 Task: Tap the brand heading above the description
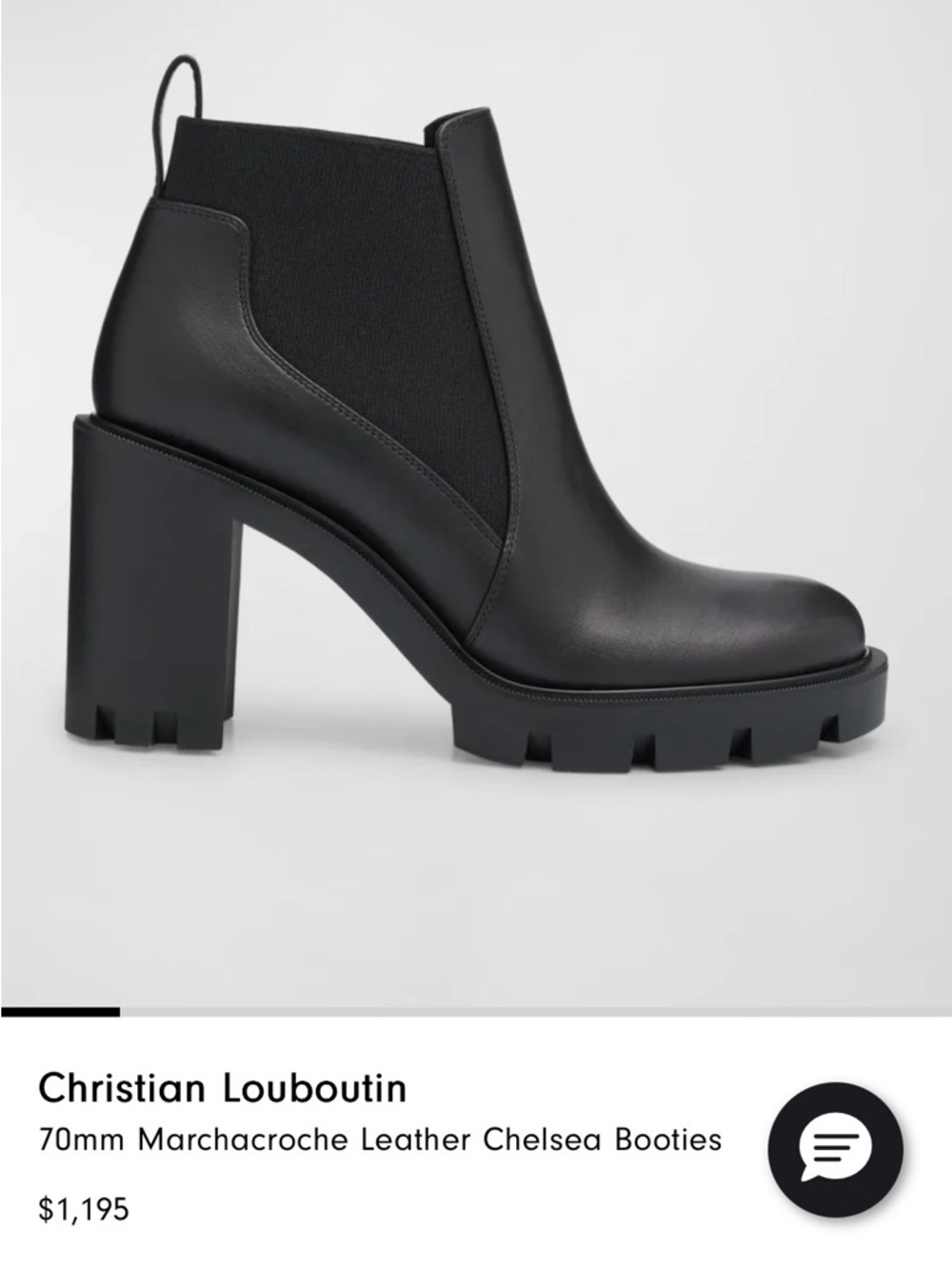click(224, 1085)
